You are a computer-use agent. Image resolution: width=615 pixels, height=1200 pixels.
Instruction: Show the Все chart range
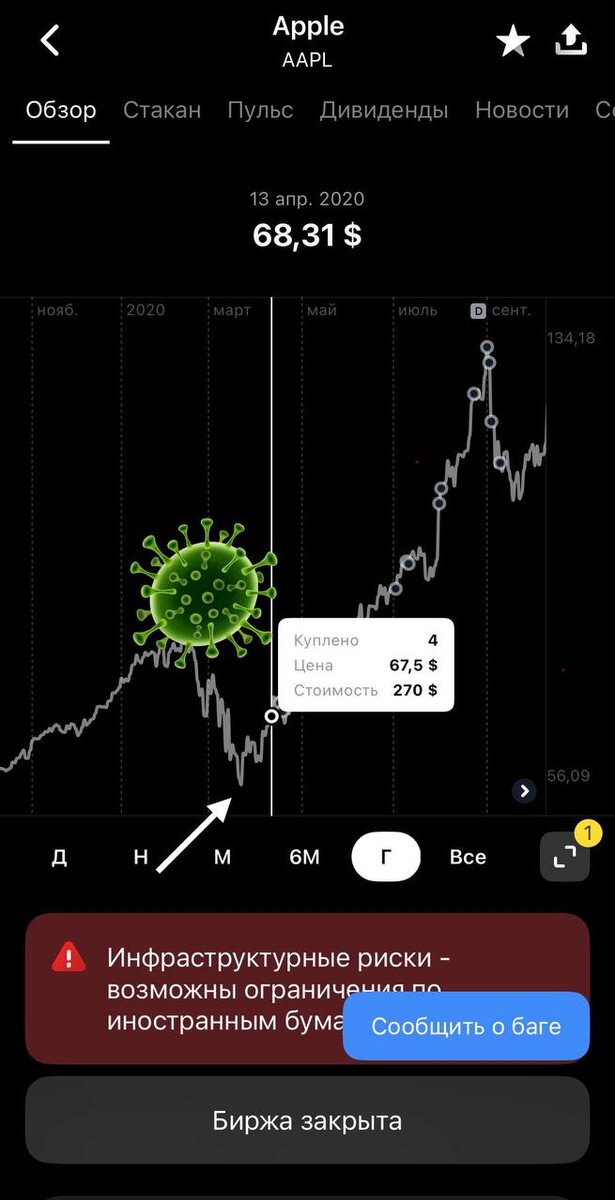coord(467,857)
